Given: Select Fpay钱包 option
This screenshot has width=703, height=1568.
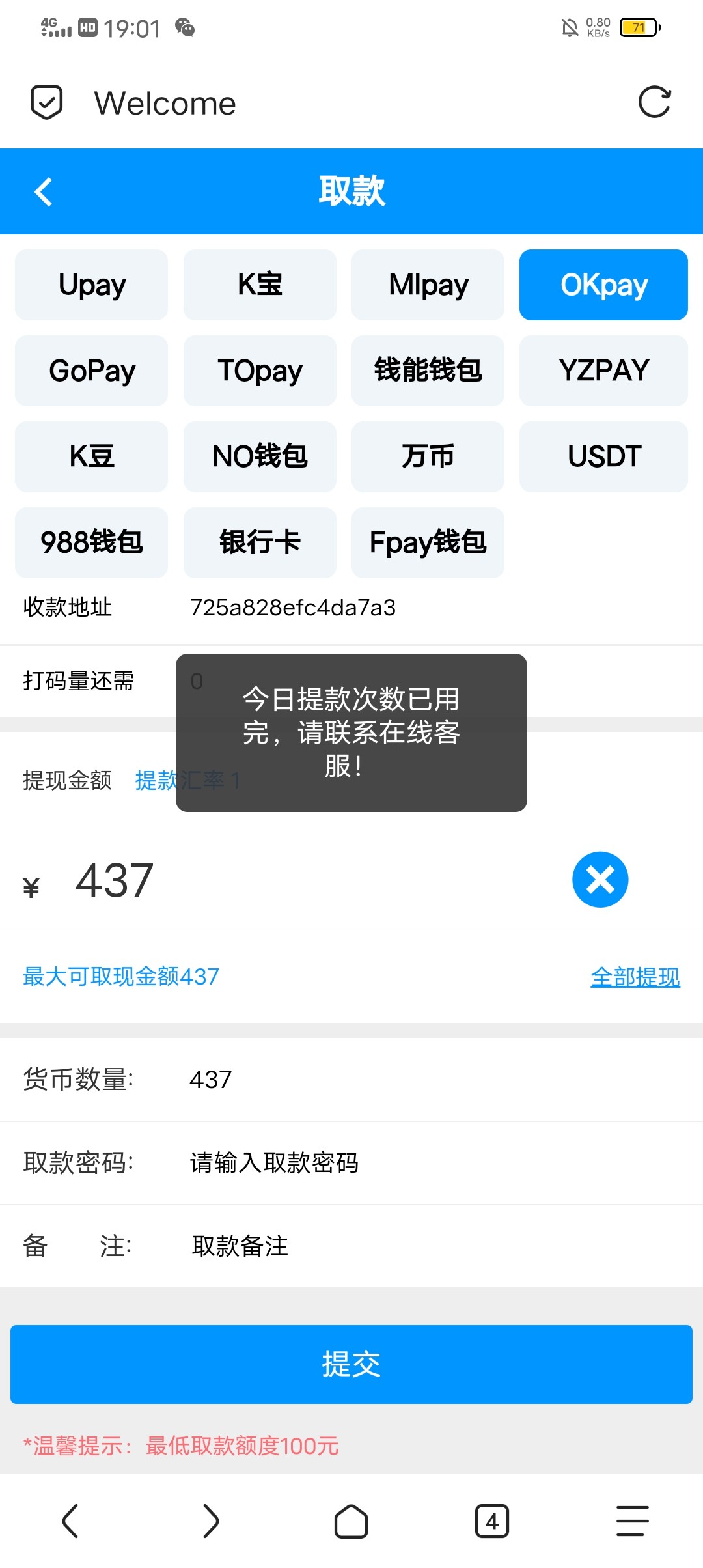Looking at the screenshot, I should point(428,542).
